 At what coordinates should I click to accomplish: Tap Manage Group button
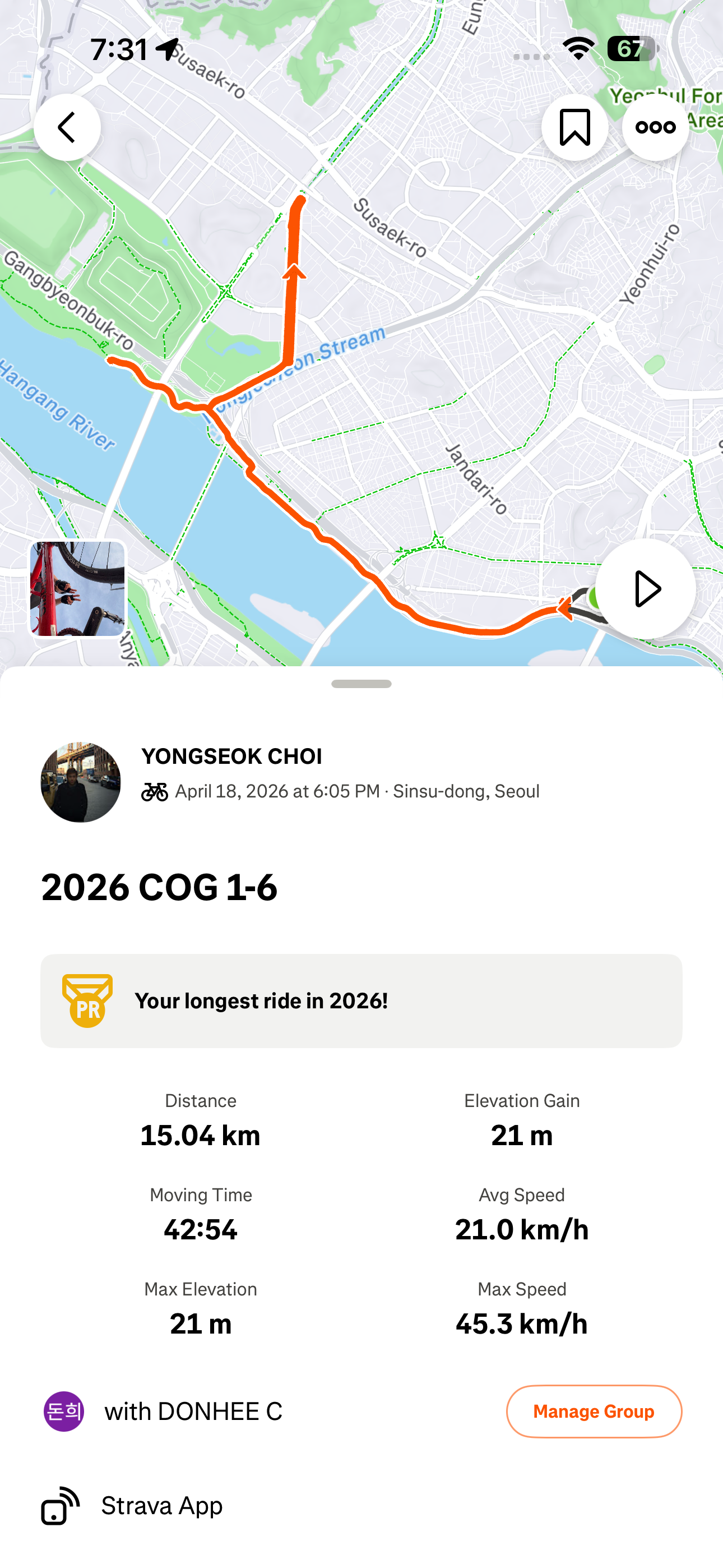click(x=594, y=1411)
